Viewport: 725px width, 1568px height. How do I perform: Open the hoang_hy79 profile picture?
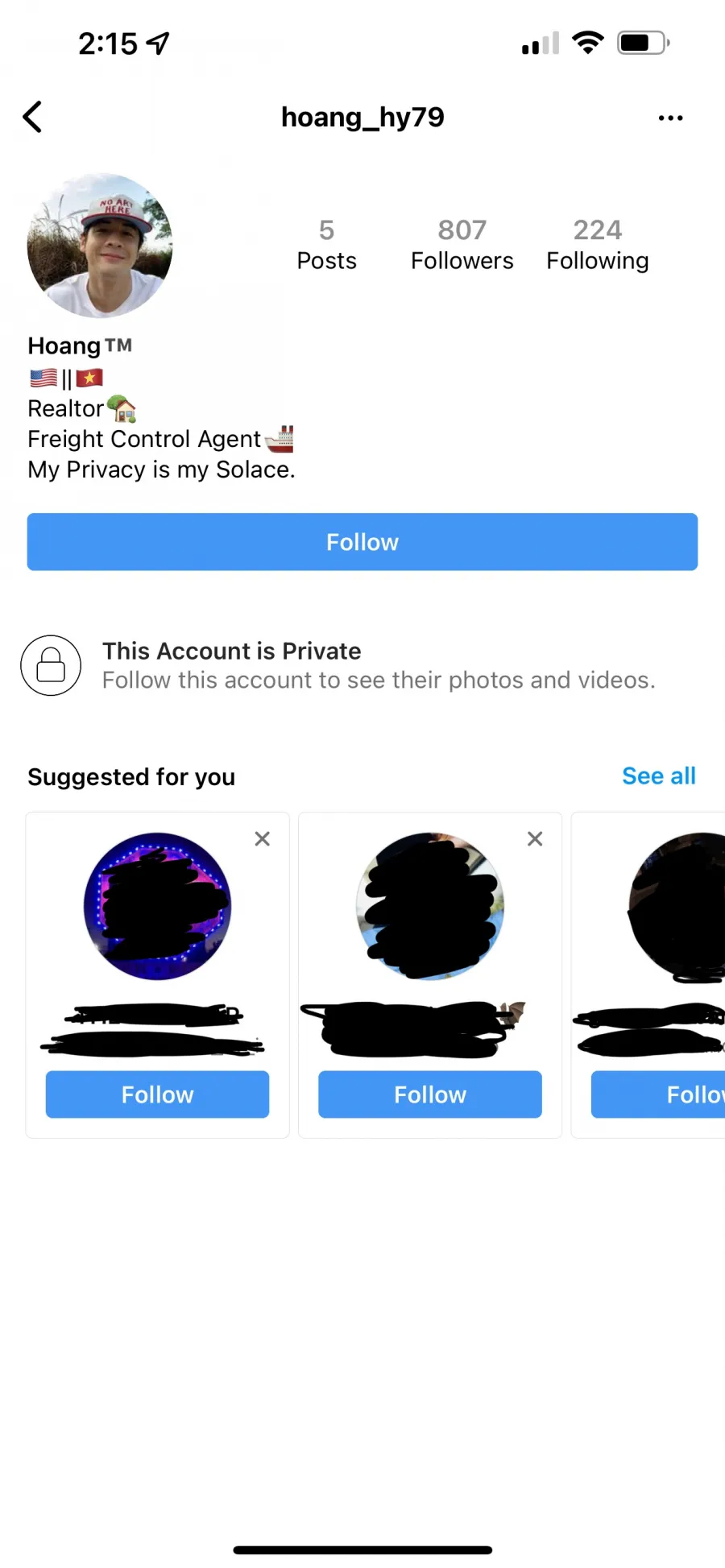point(100,246)
